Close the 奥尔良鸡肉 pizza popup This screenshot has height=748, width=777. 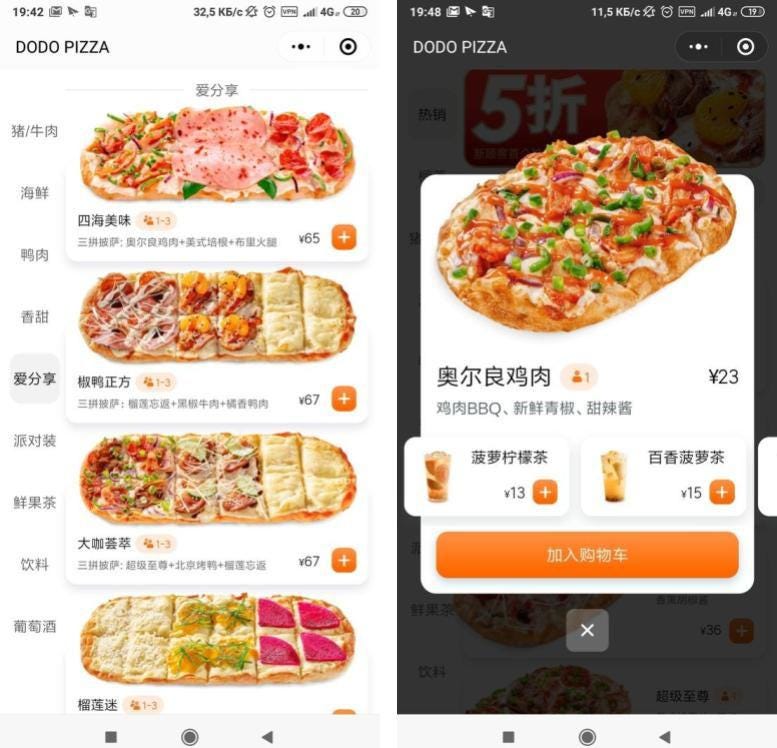pos(587,630)
